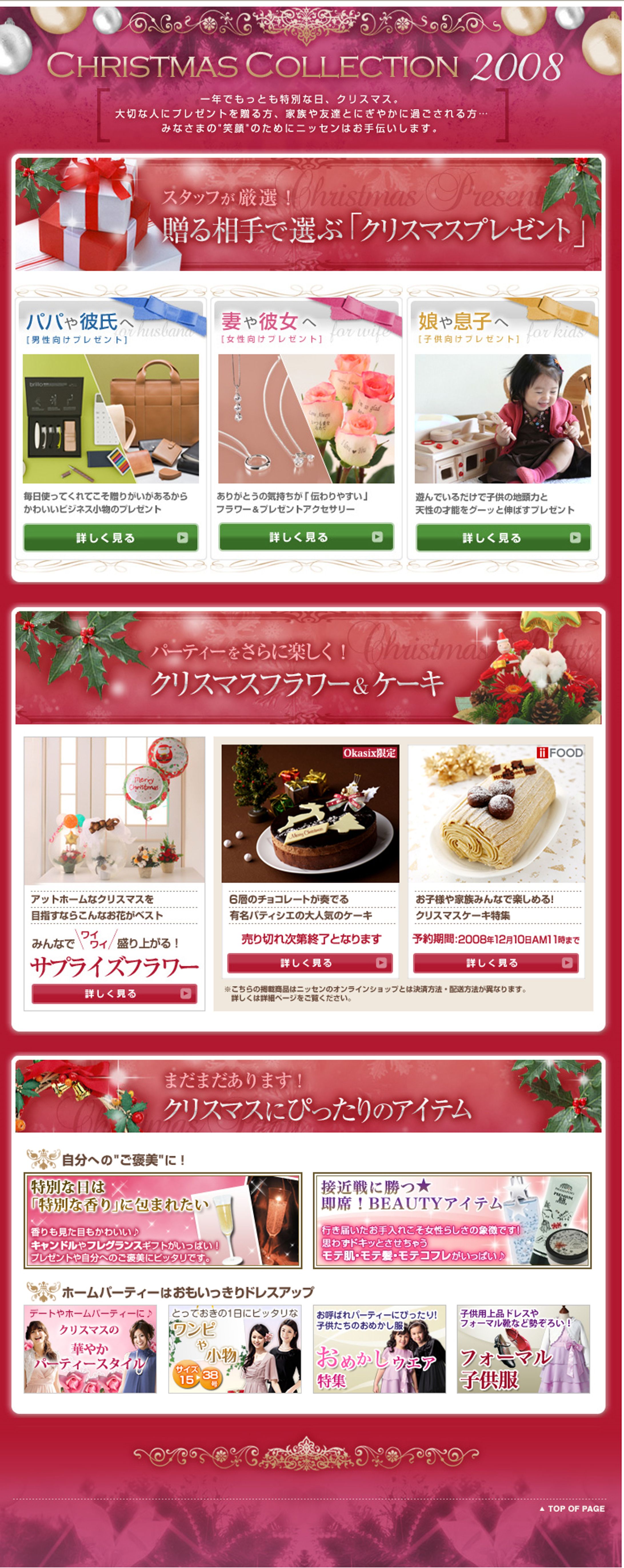
Task: Open the 即席!BEAUTYアイテム banner
Action: 452,1221
